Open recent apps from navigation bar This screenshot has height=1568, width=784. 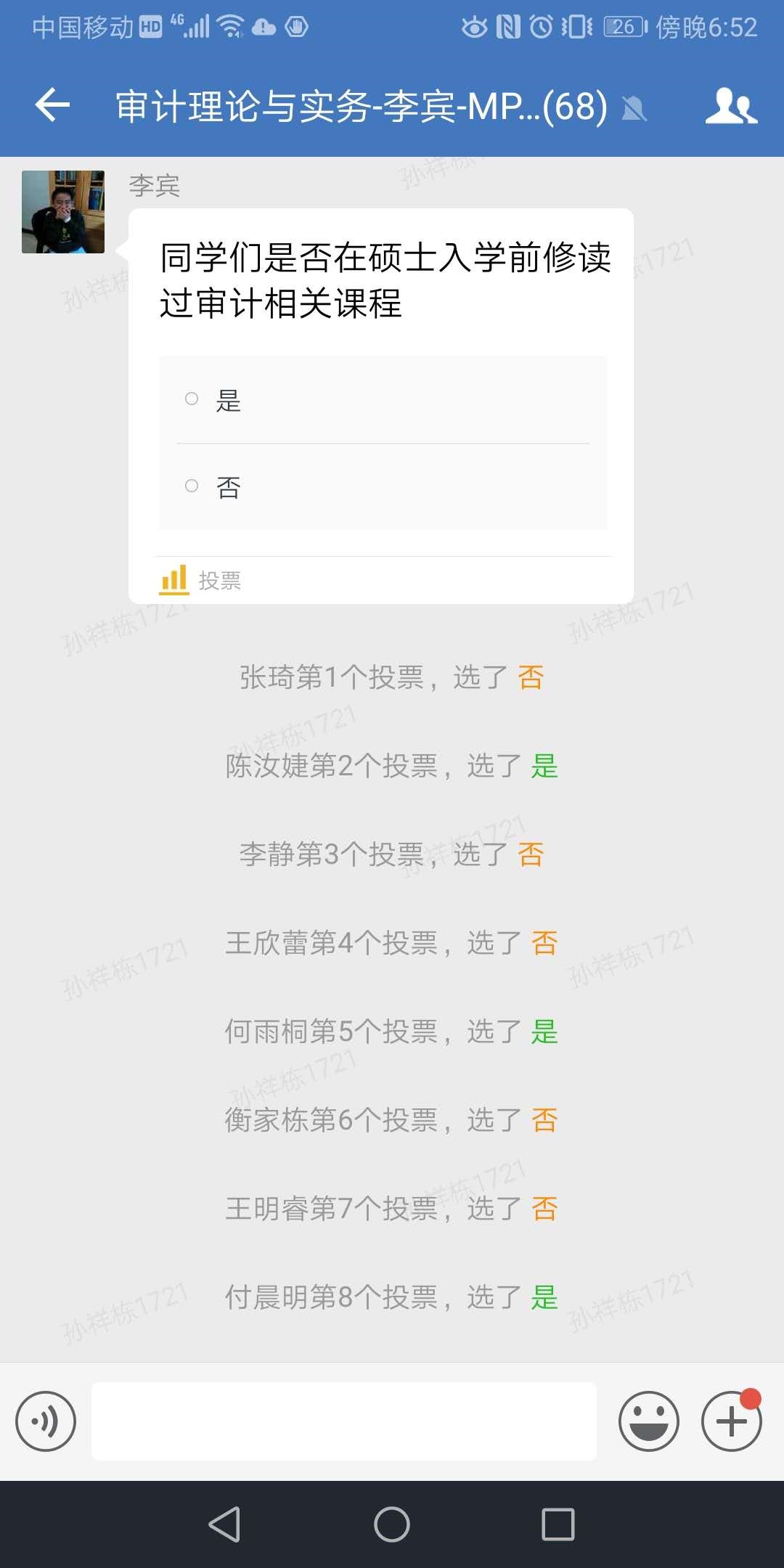(558, 1524)
